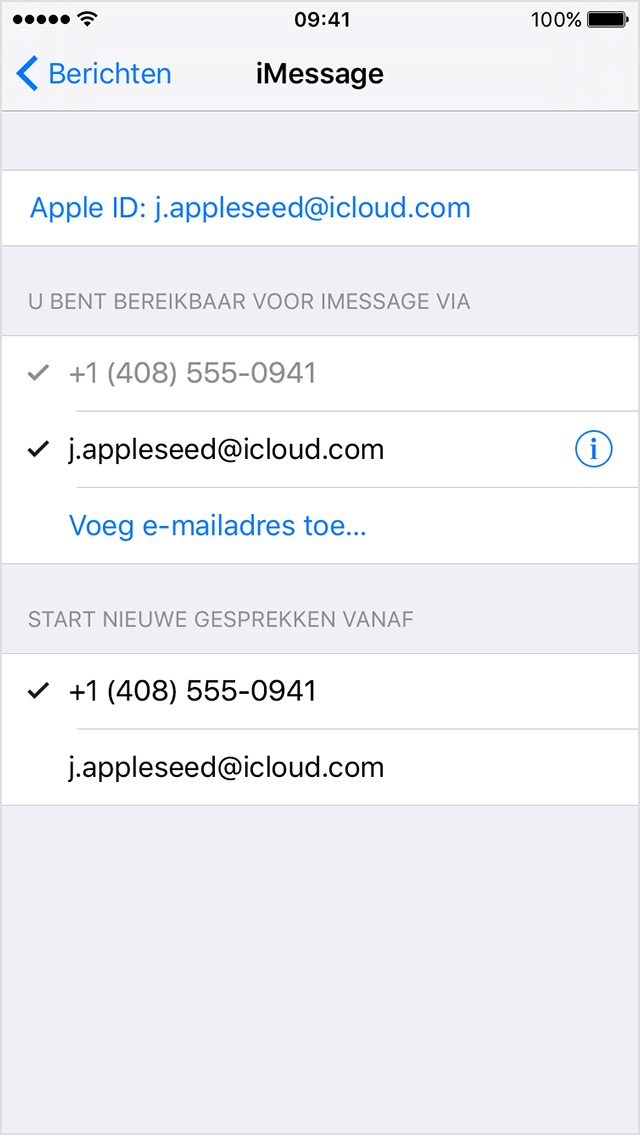Open the Apple ID j.appleseed@icloud.com row
Viewport: 640px width, 1136px height.
320,208
